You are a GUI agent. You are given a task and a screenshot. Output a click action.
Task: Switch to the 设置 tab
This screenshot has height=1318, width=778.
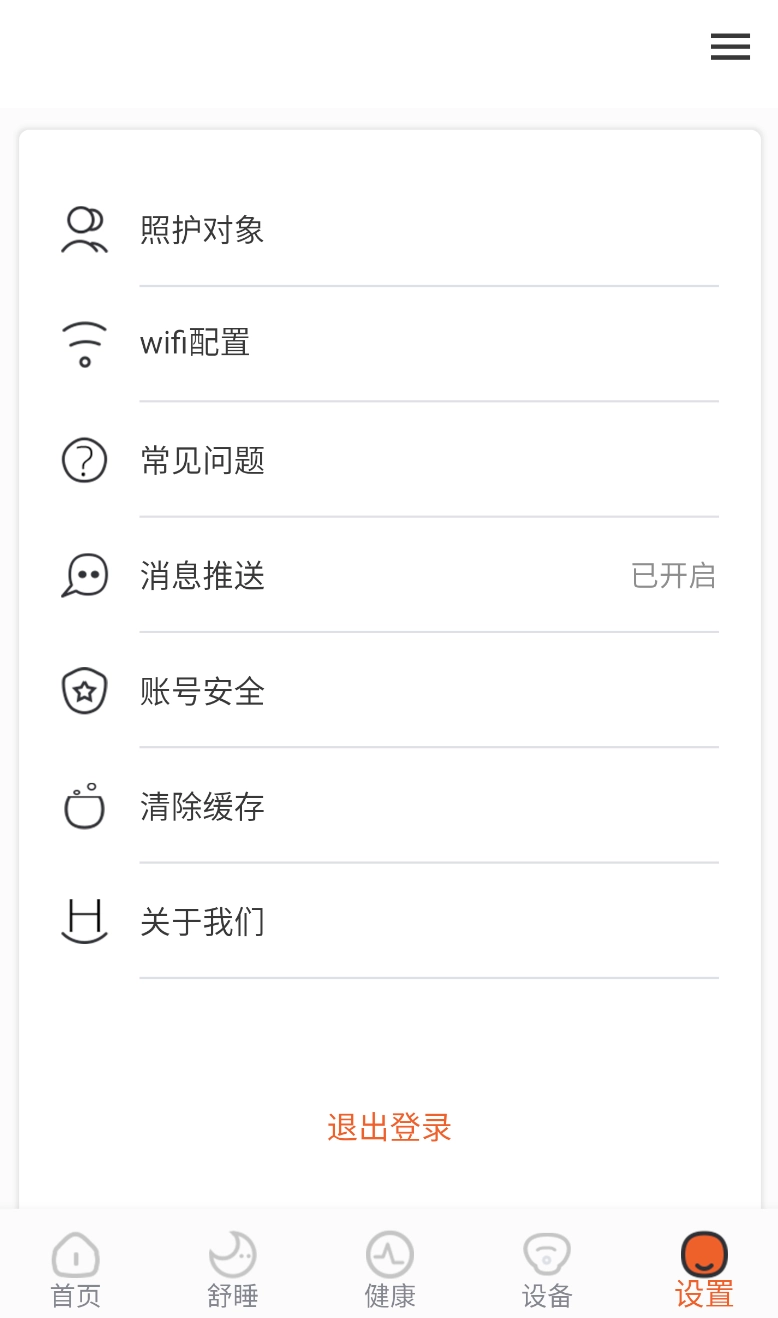coord(703,1265)
